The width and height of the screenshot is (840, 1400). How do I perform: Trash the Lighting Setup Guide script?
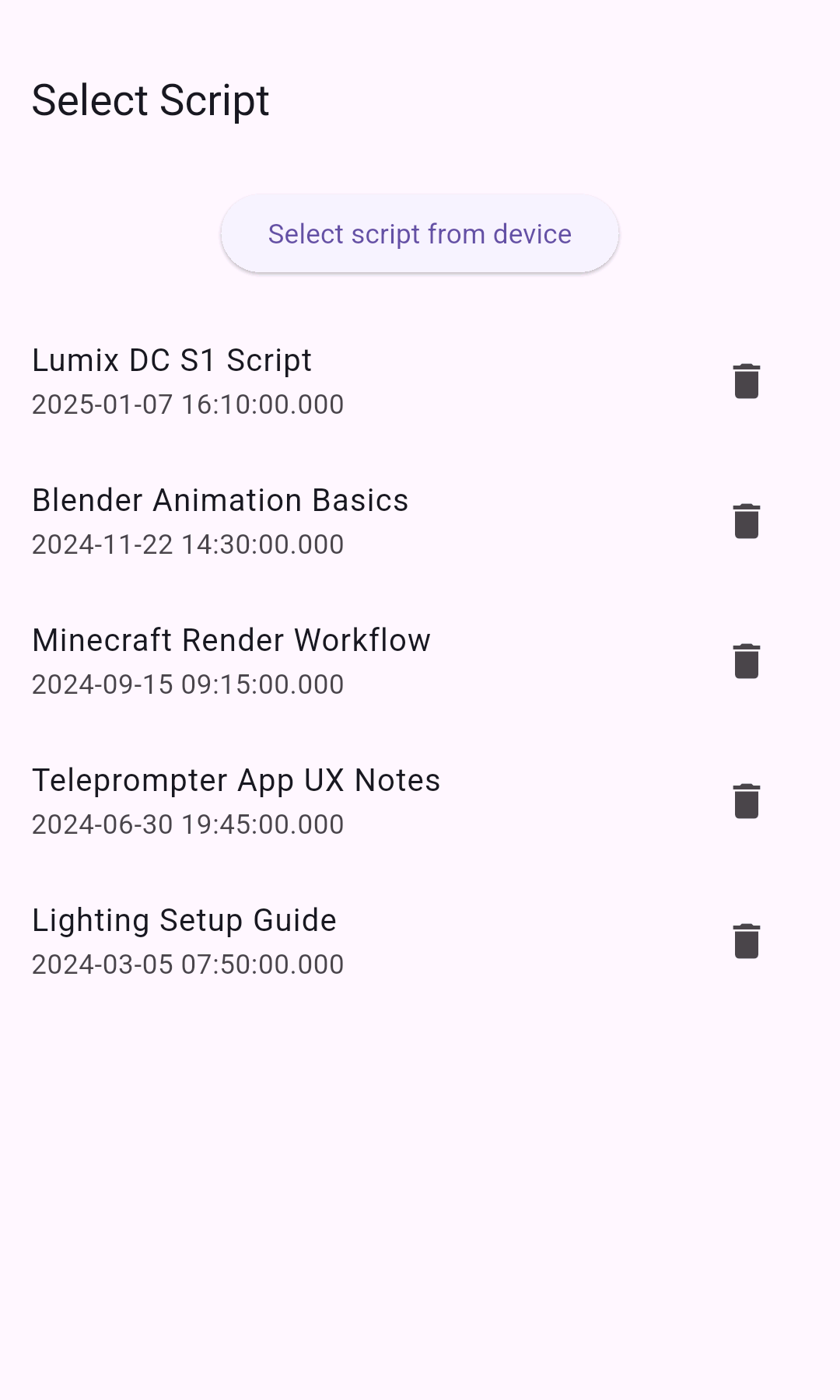click(x=747, y=941)
